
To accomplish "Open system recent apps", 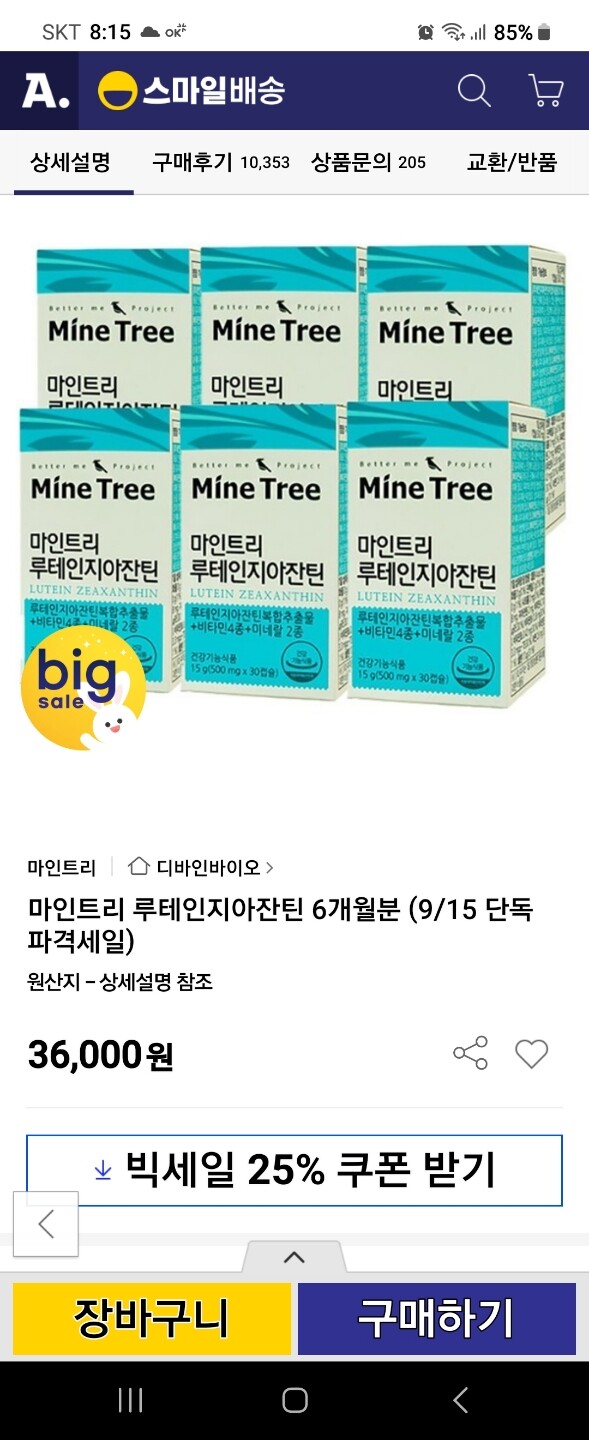I will tap(130, 1400).
